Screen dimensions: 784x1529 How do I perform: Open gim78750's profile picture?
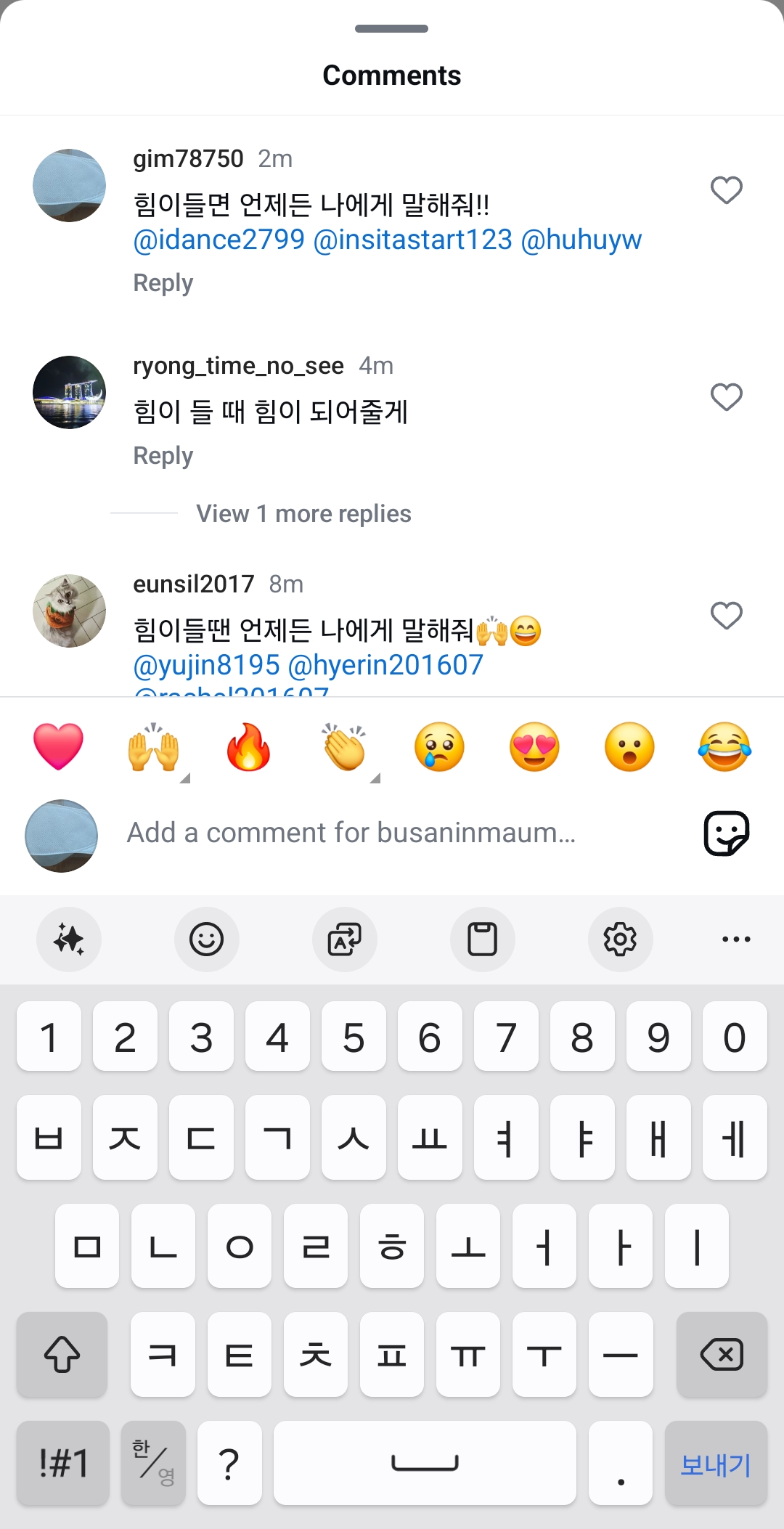coord(70,186)
